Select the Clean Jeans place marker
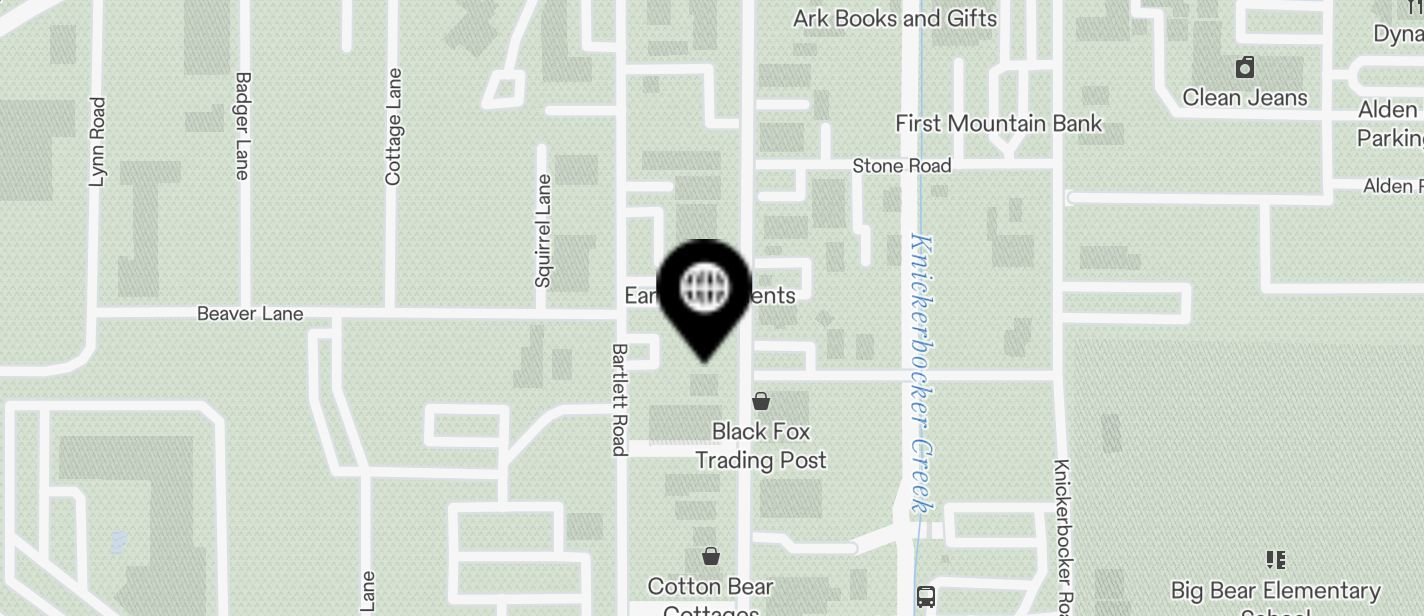 (1245, 68)
